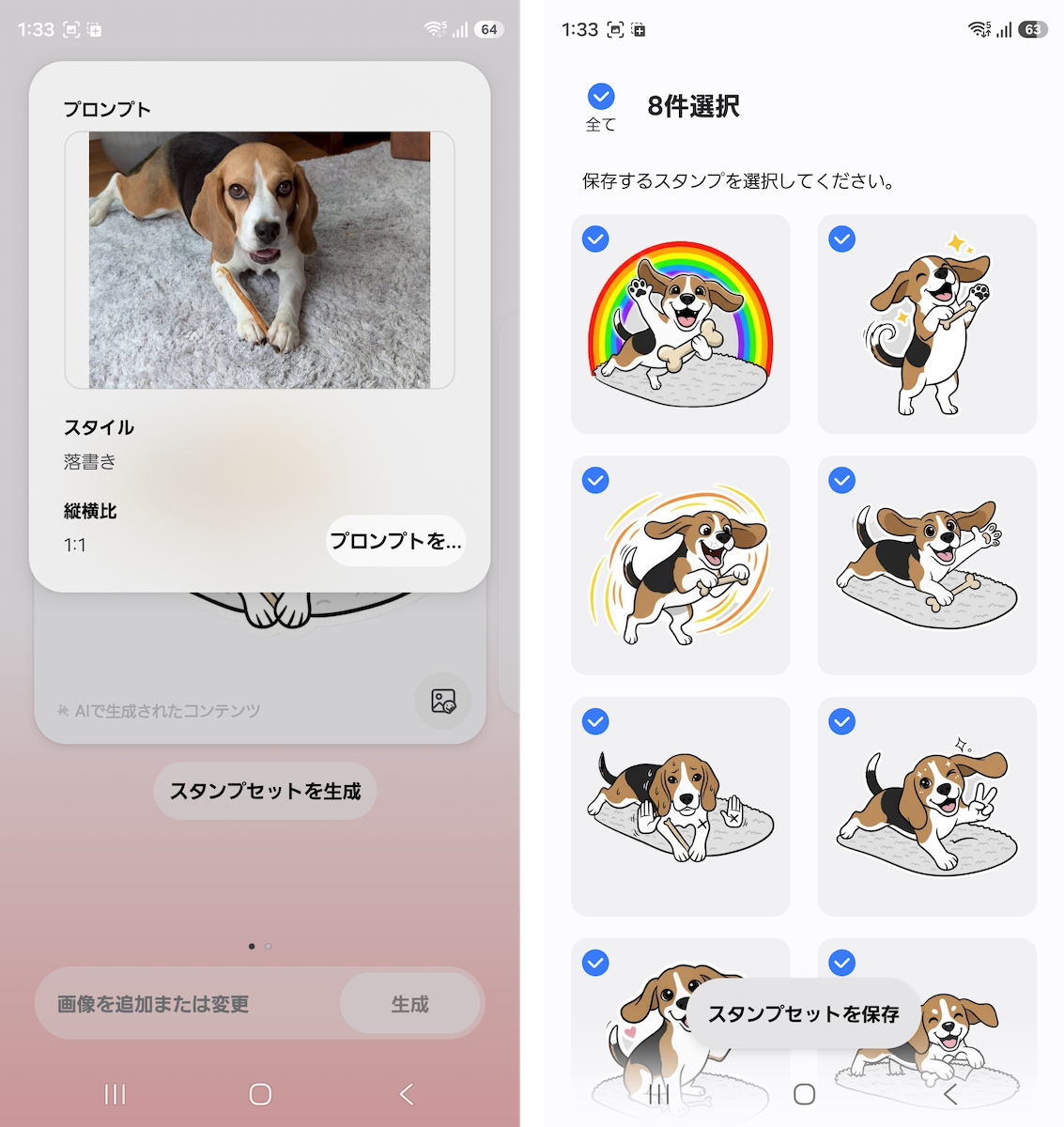Screen dimensions: 1064x1127
Task: Deselect the waving beagle on rug sticker
Action: point(842,481)
